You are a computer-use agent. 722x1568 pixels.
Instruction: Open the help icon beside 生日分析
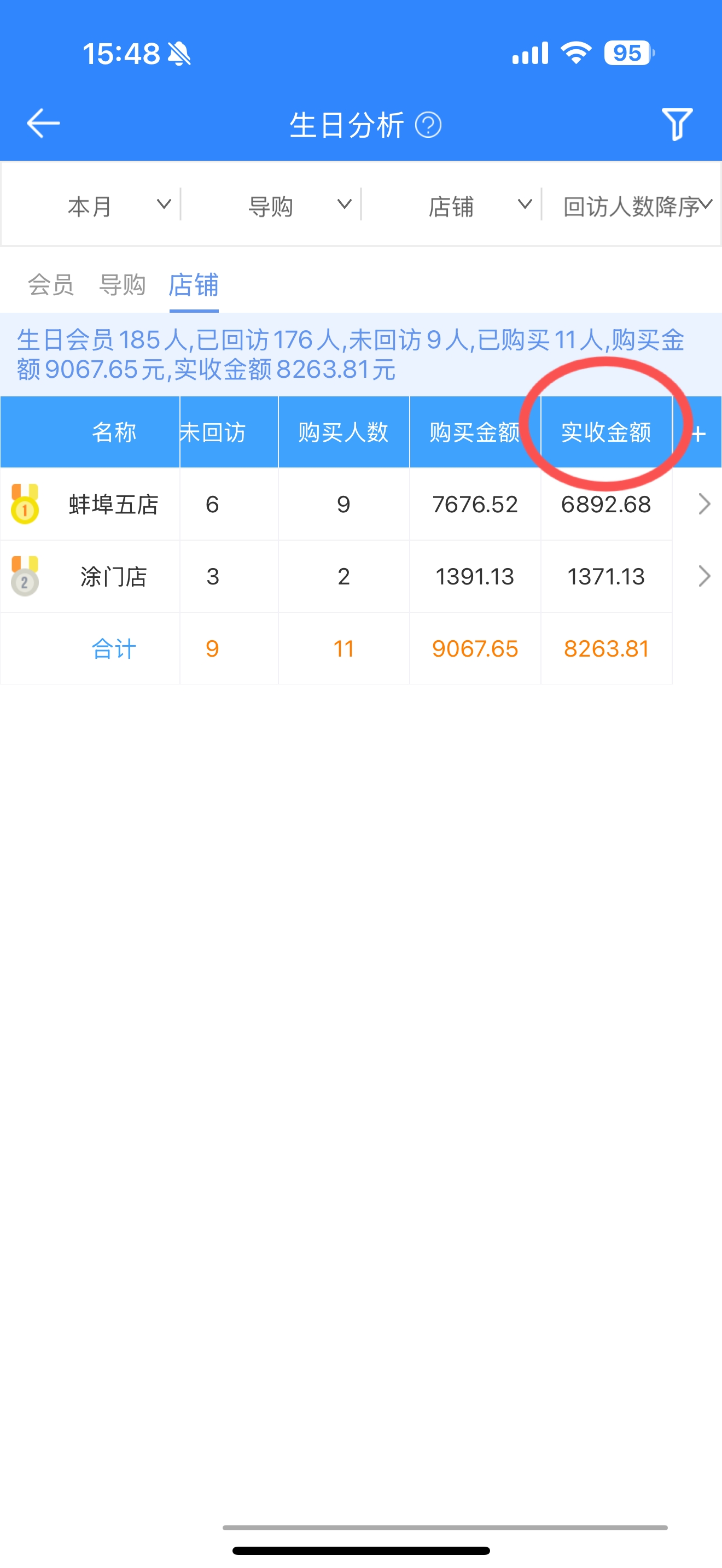point(428,125)
